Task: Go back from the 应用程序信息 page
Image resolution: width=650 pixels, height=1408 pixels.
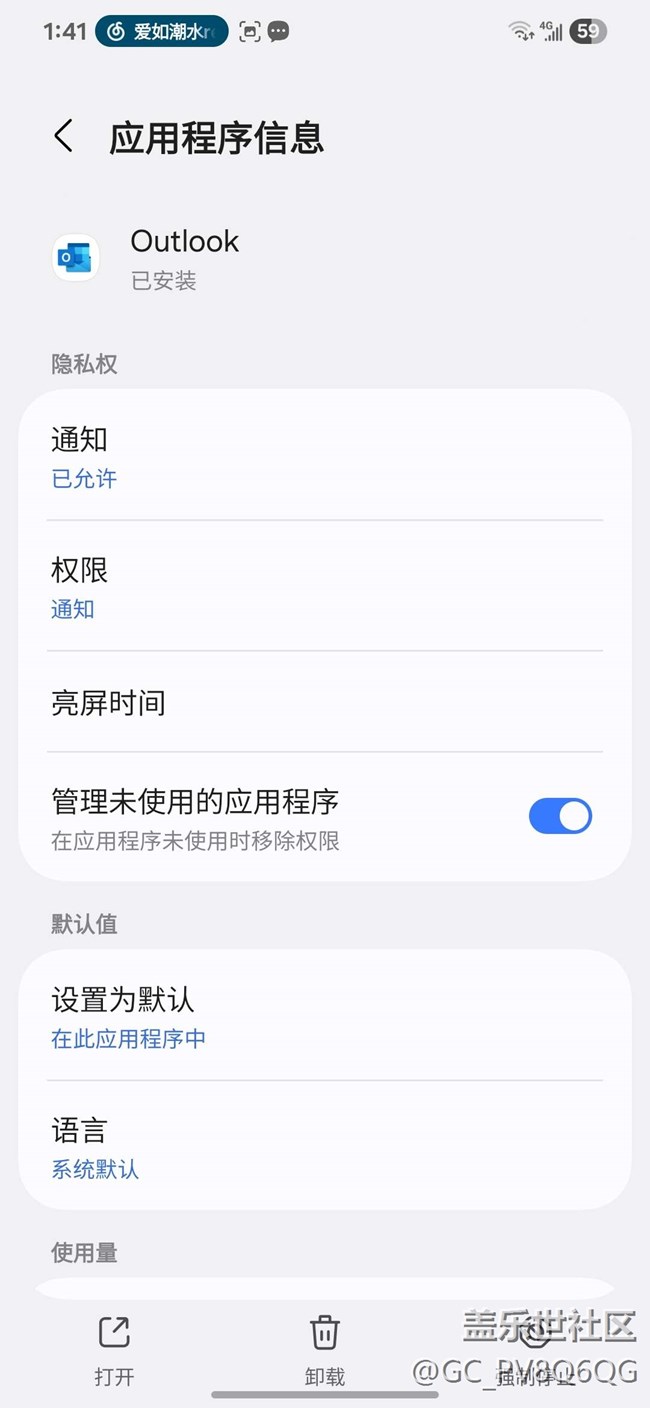Action: (64, 136)
